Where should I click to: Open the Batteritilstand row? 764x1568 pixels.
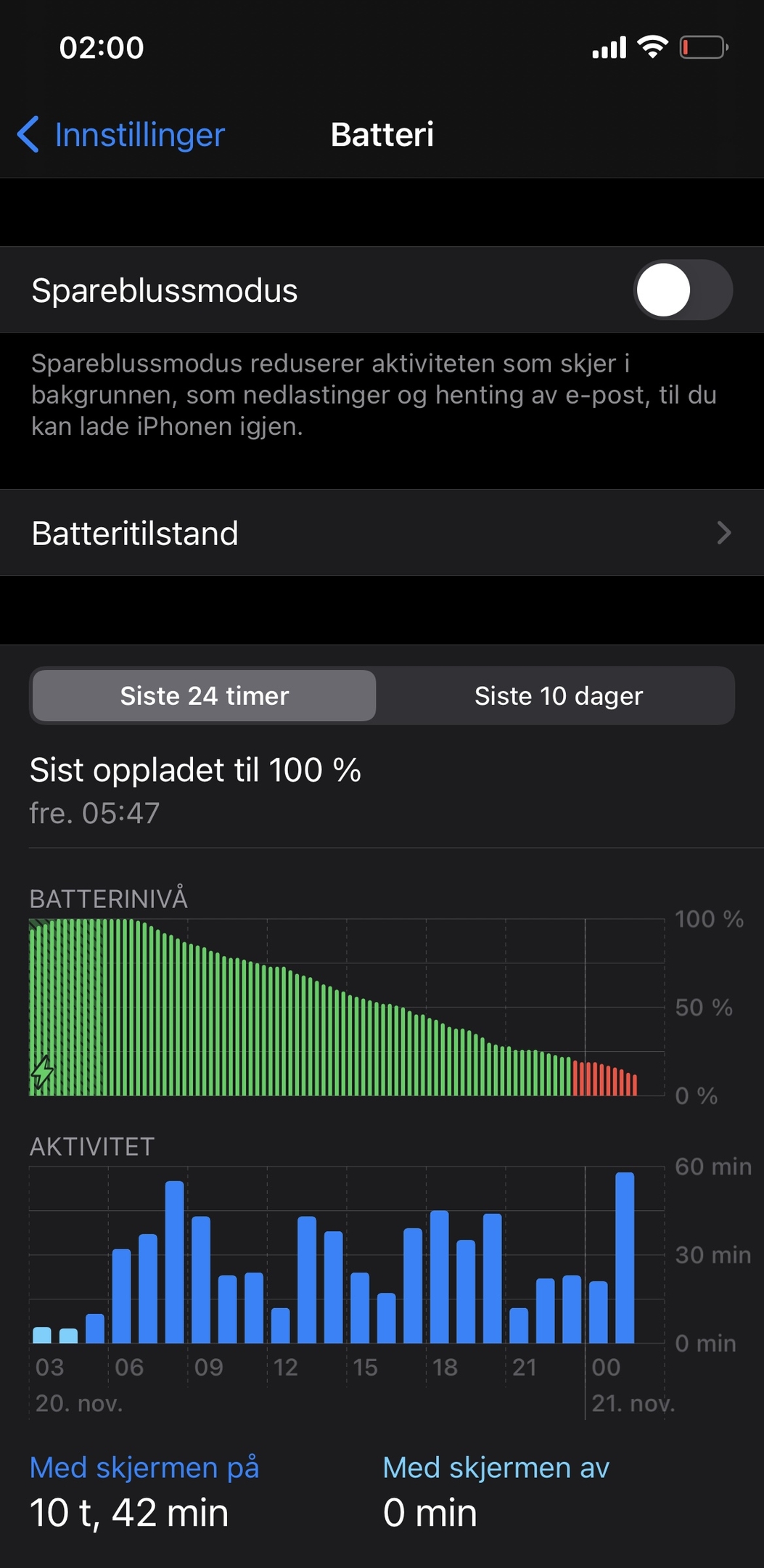[x=382, y=533]
